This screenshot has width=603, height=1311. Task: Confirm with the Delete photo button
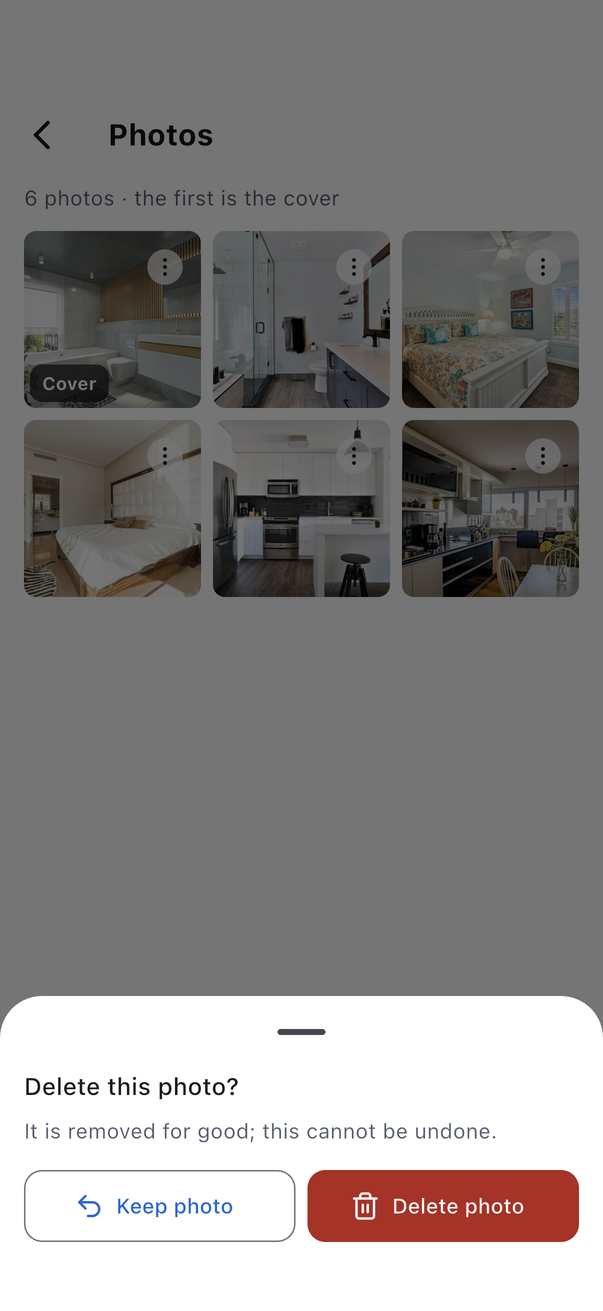tap(443, 1206)
